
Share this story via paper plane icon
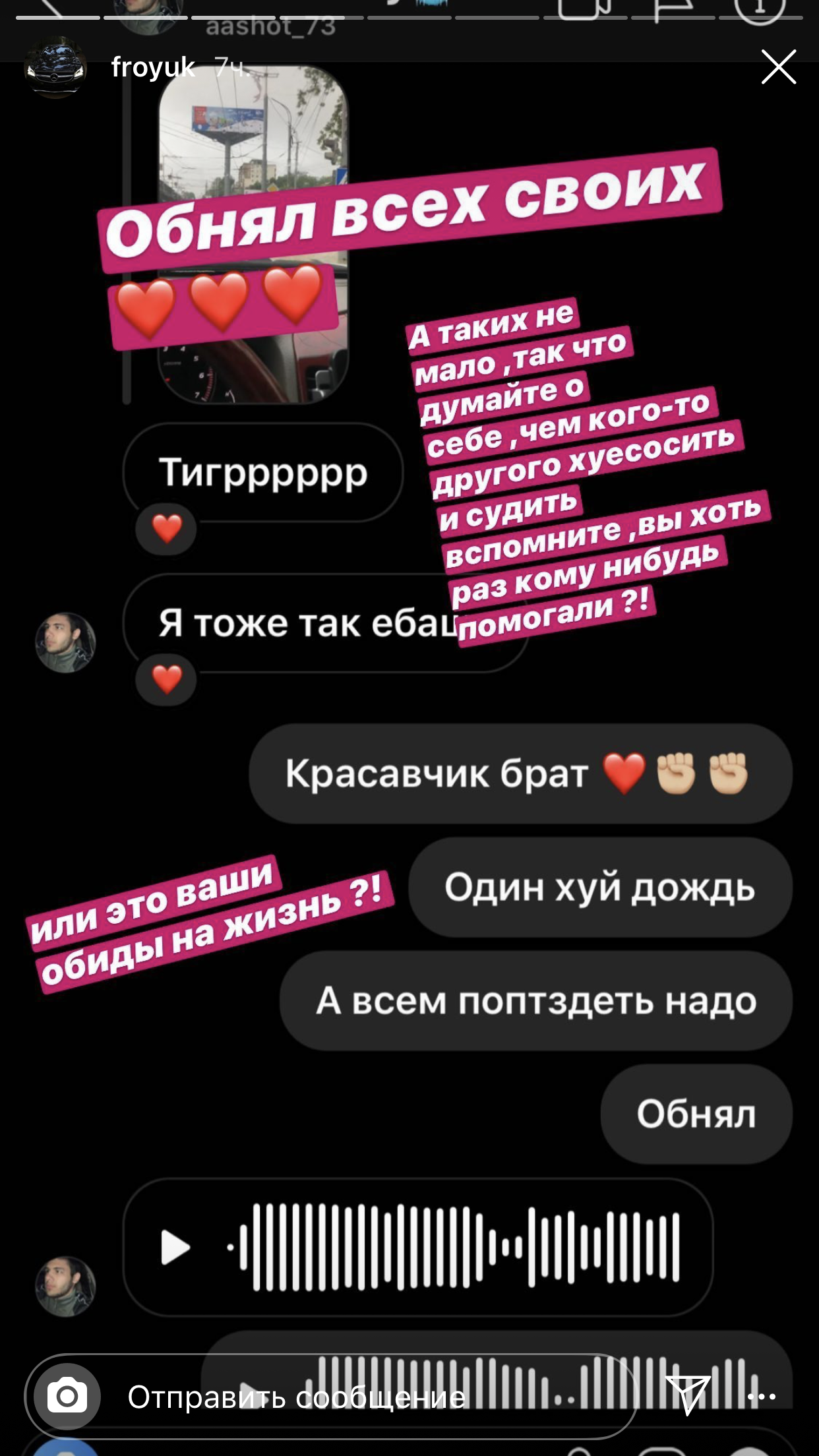(687, 1394)
